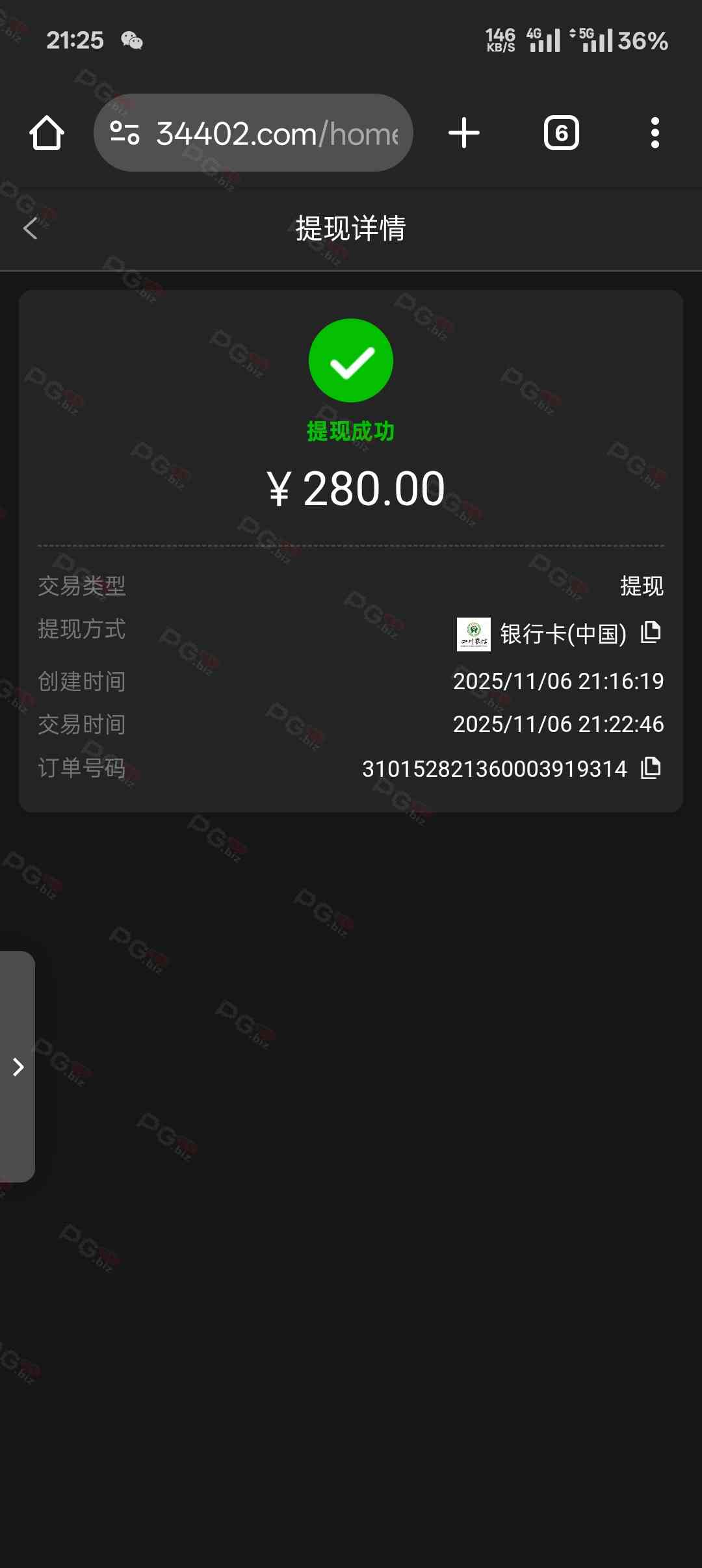View site info icon in the address bar
This screenshot has height=1568, width=702.
point(125,133)
